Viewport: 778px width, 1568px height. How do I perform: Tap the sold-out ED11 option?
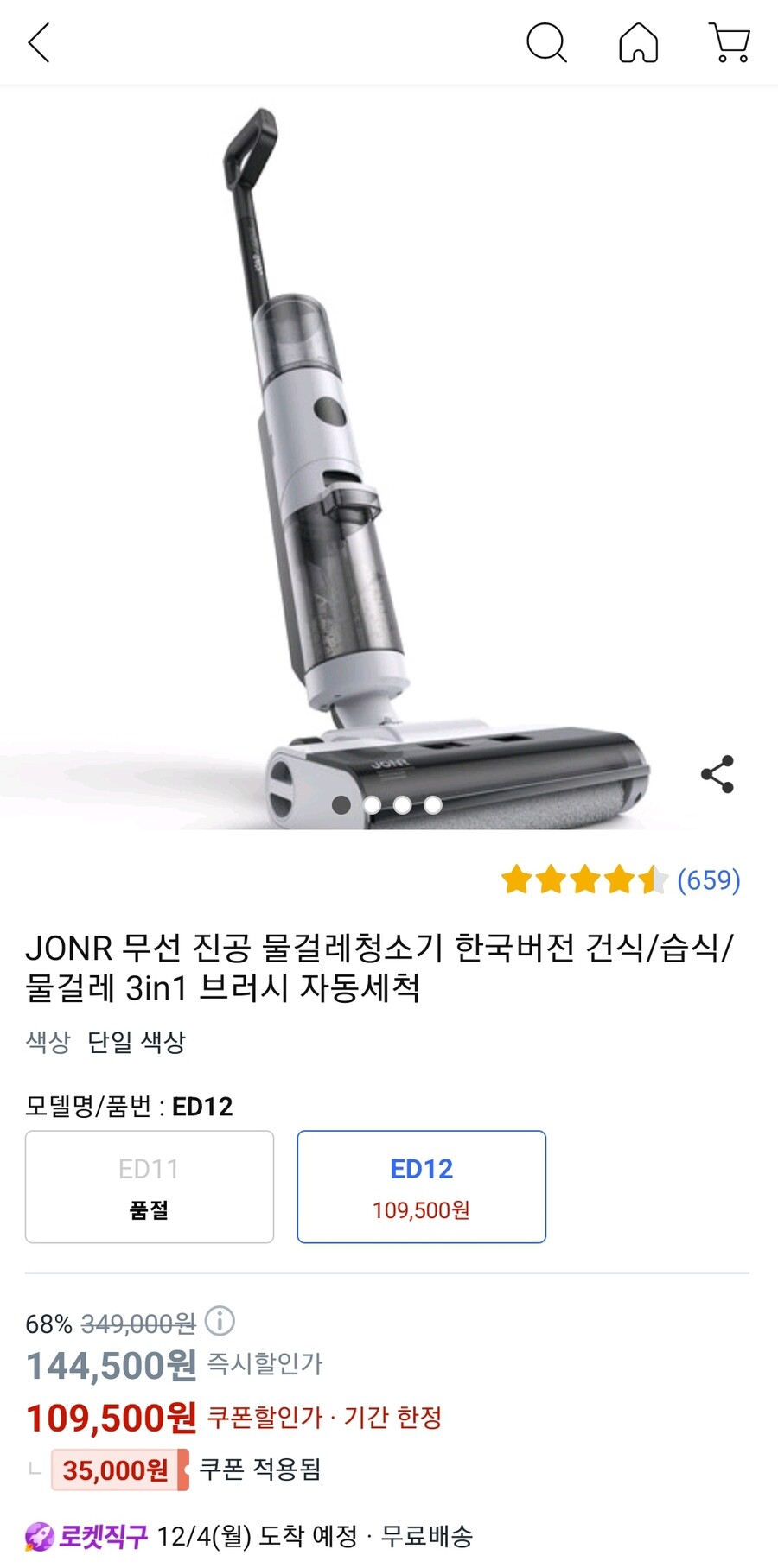point(150,1186)
